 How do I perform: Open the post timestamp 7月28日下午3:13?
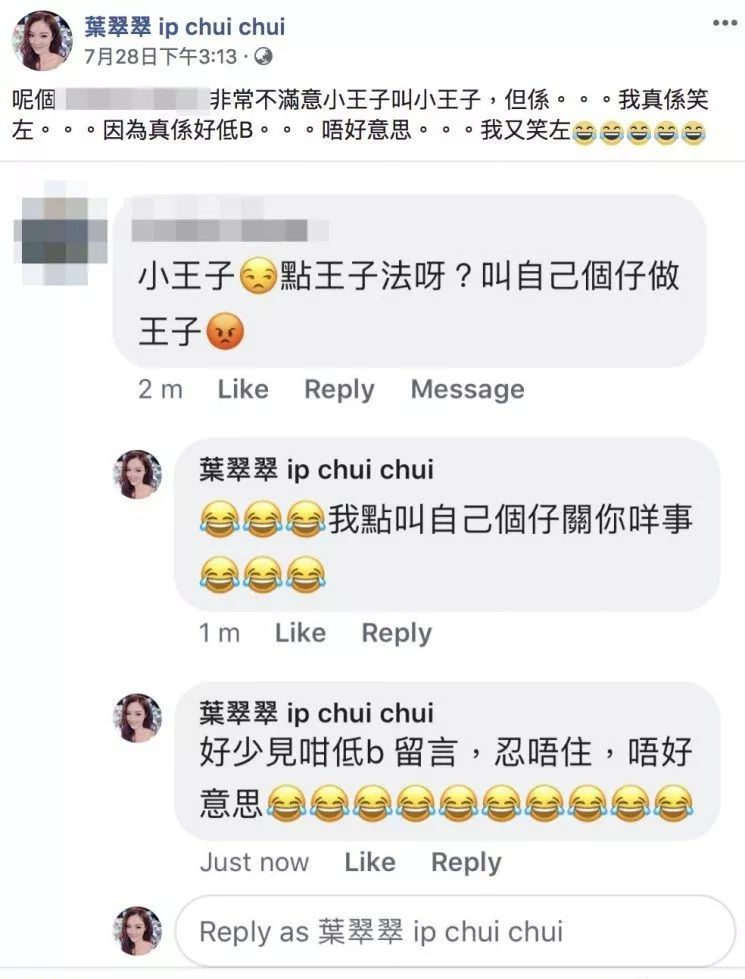coord(162,56)
